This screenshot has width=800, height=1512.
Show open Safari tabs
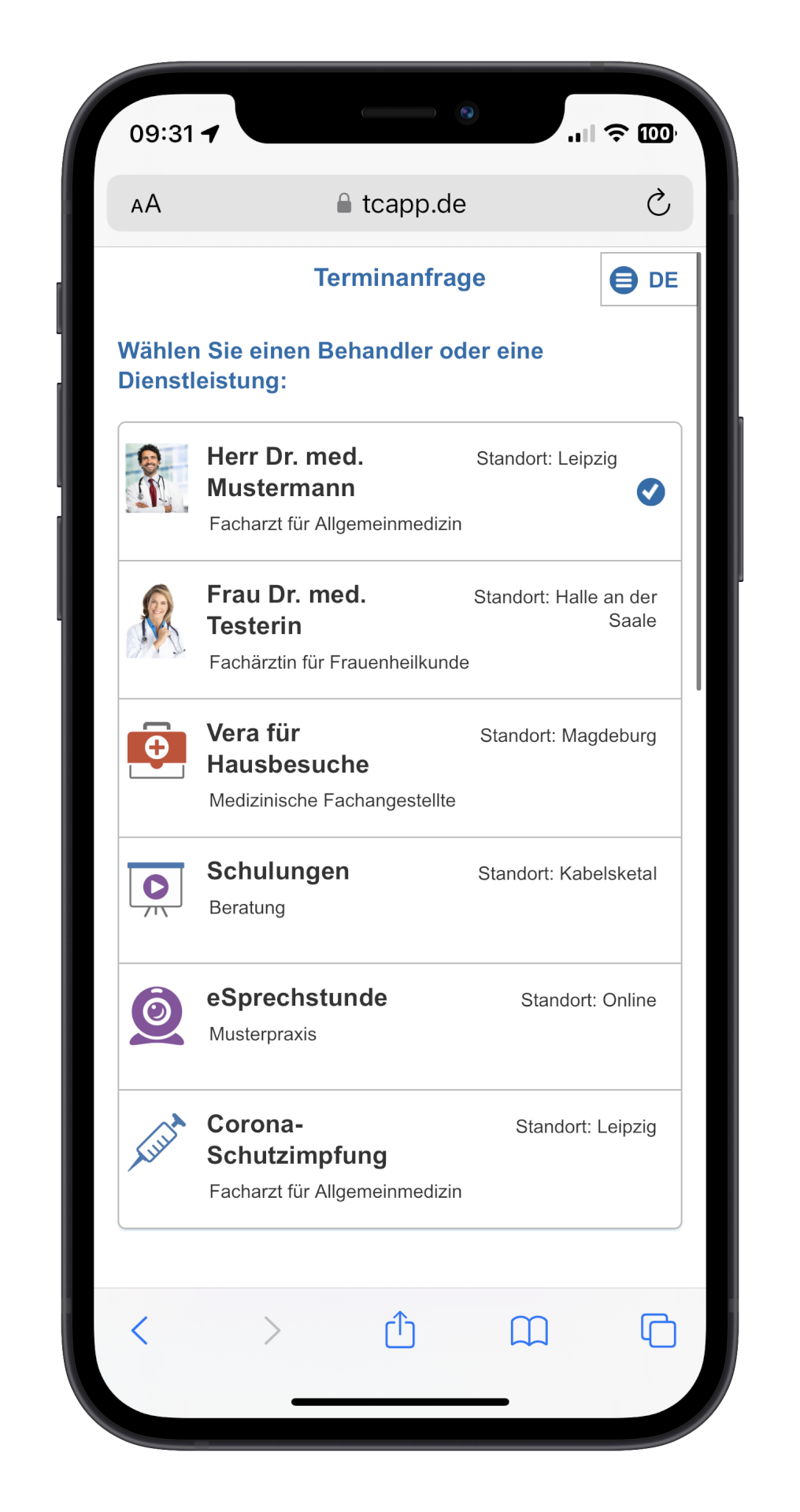point(658,1330)
